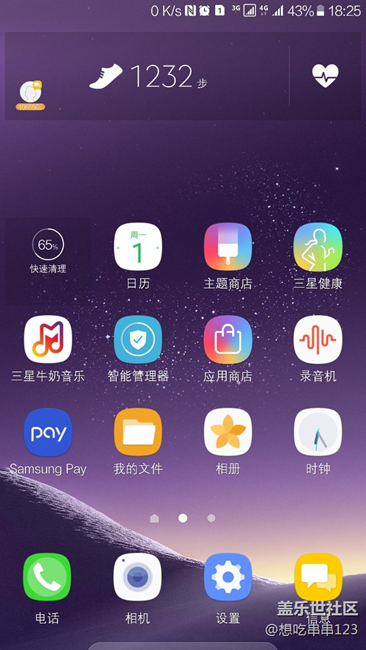Viewport: 366px width, 650px height.
Task: Tap the profile avatar in the health widget
Action: click(x=31, y=95)
